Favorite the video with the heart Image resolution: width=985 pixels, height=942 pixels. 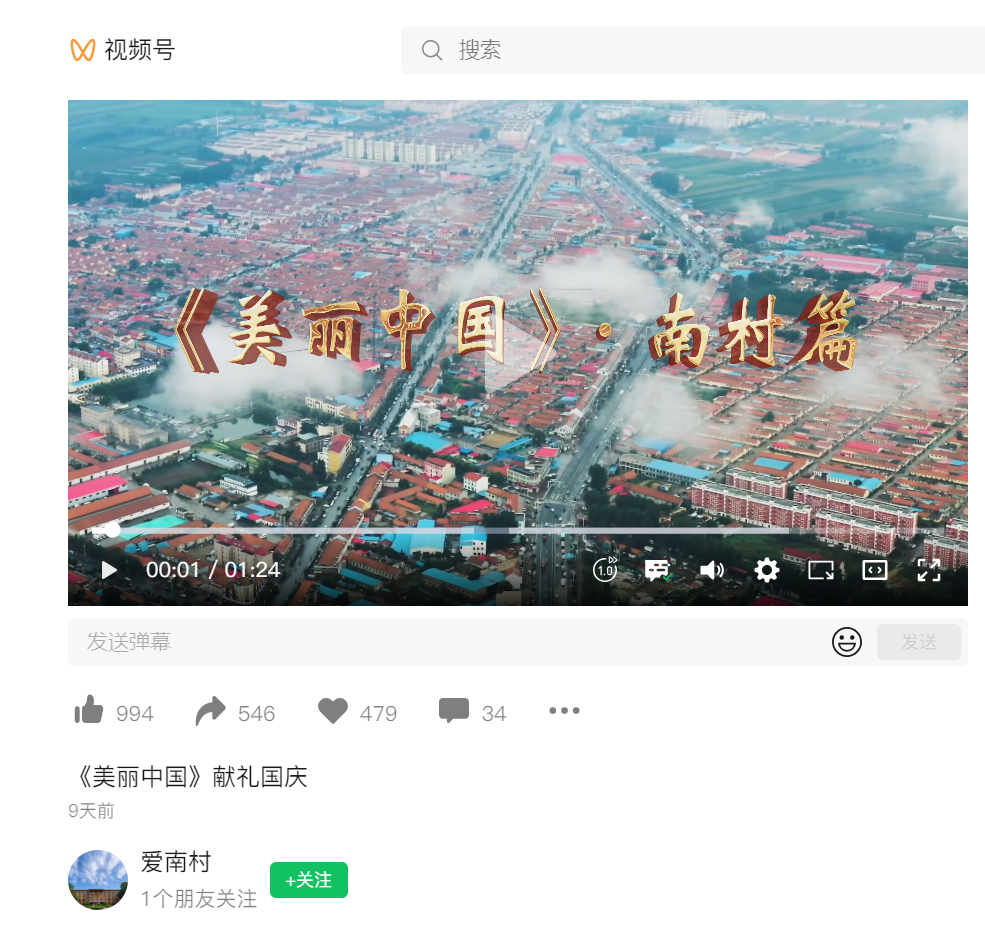[x=333, y=711]
